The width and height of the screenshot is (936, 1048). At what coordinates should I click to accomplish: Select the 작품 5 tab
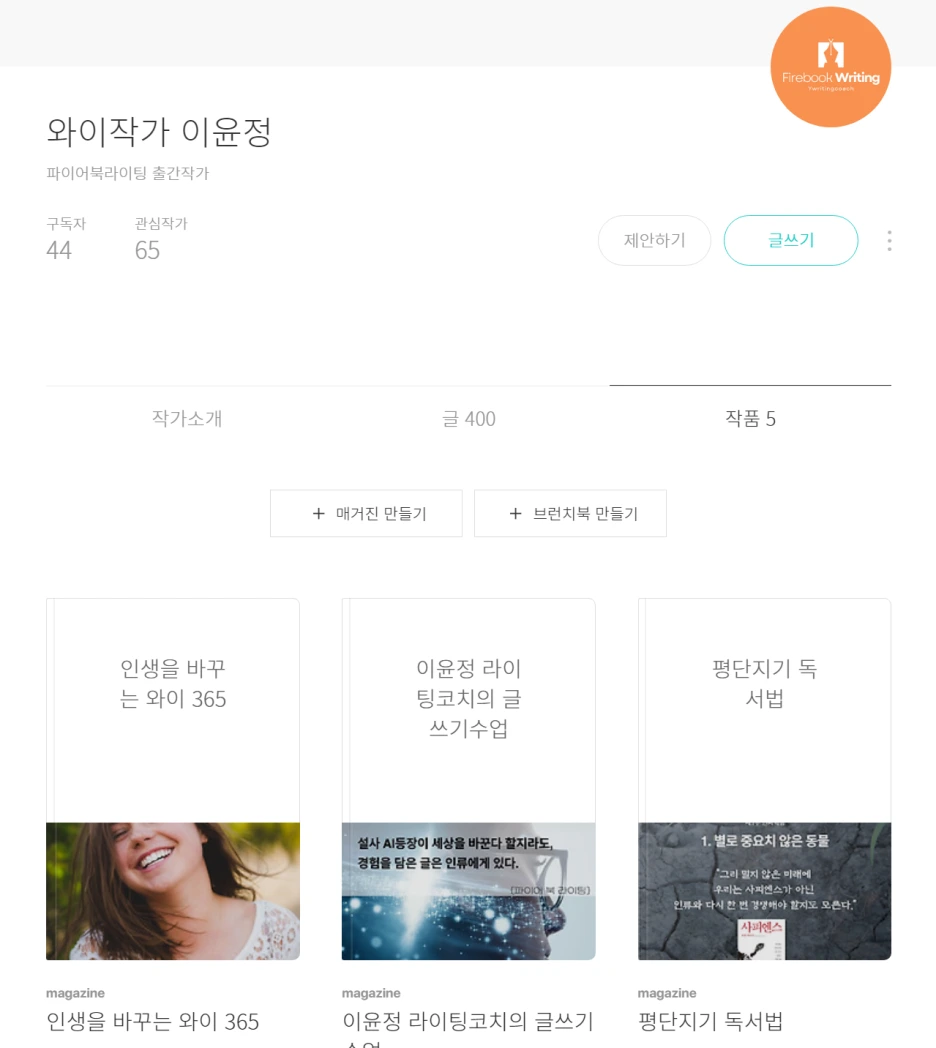[750, 418]
